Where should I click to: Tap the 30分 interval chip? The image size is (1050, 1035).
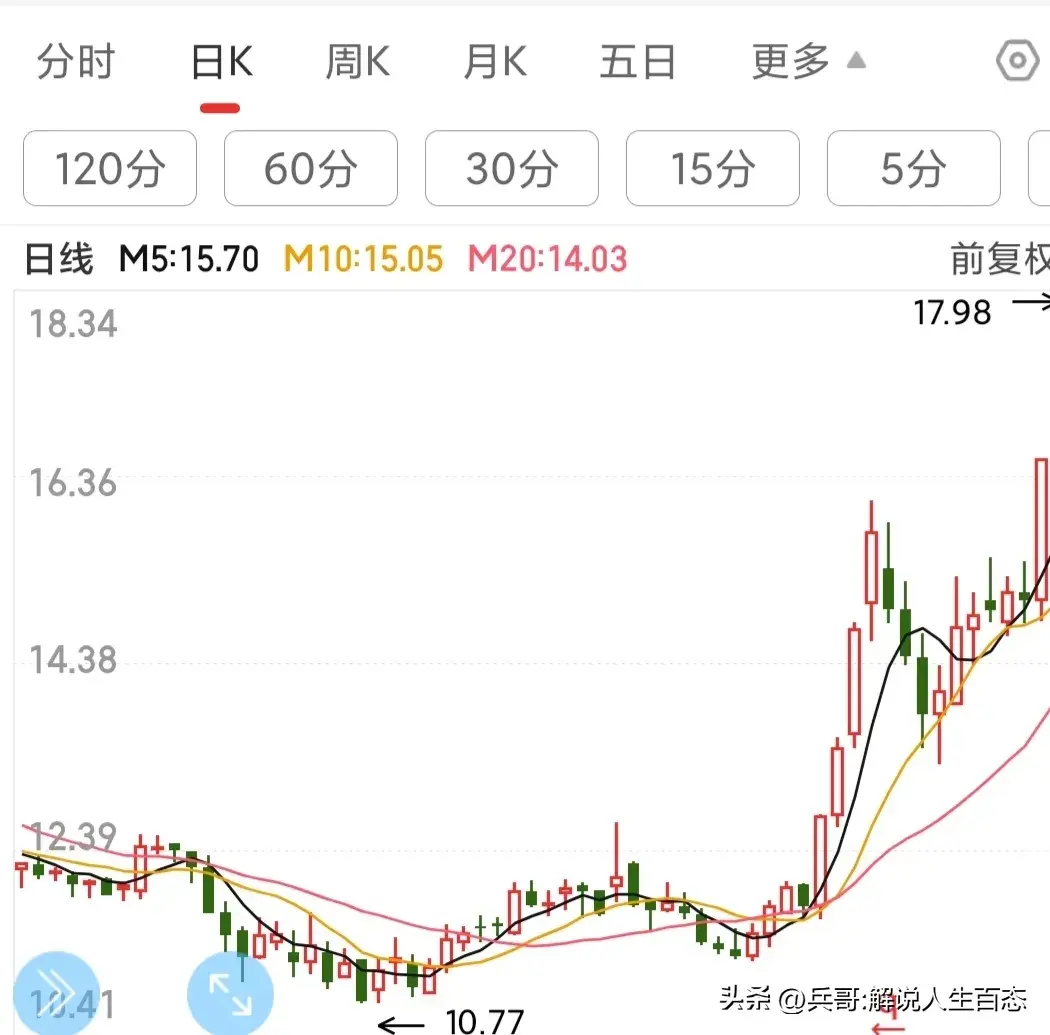[512, 169]
